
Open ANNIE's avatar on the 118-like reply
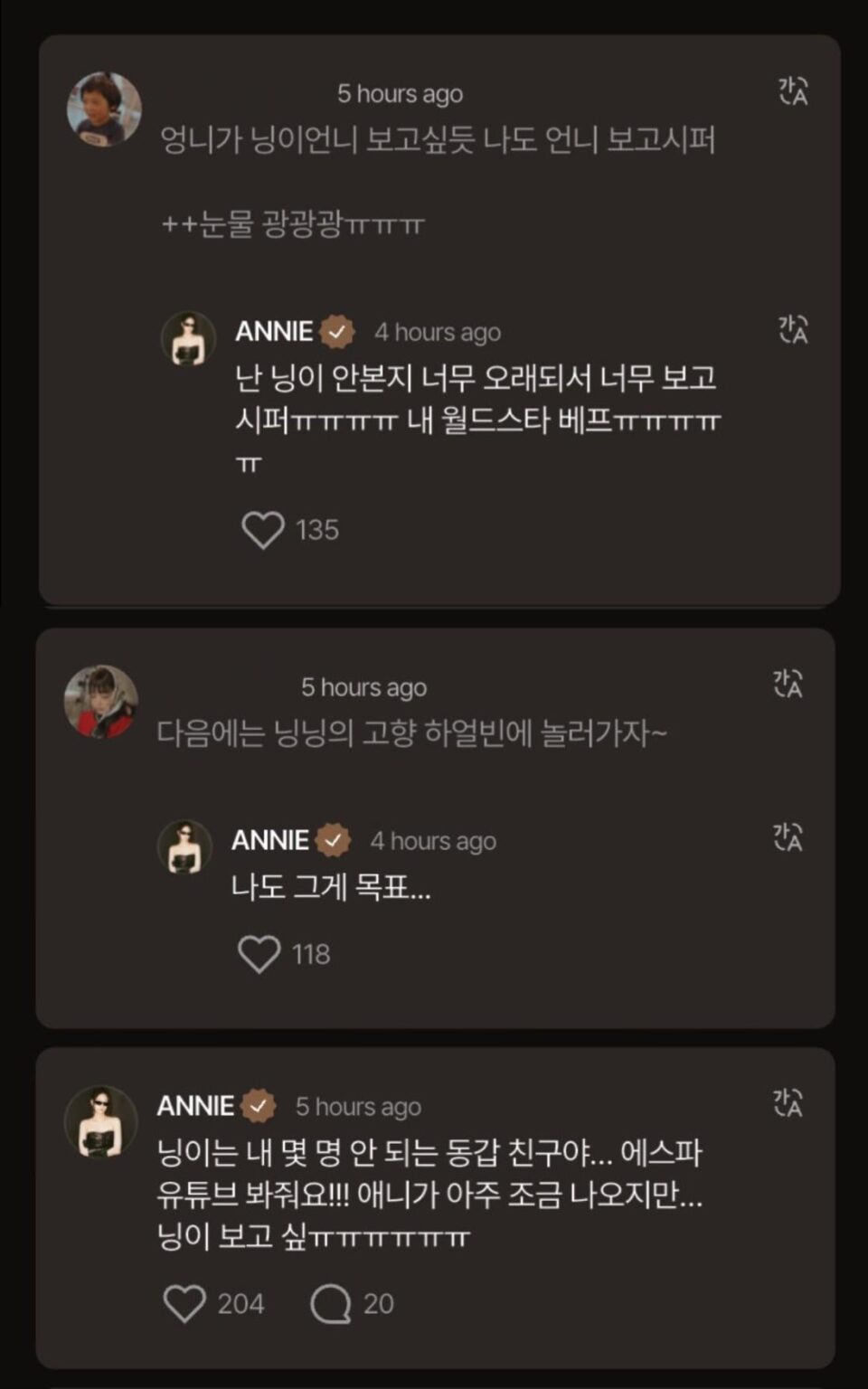(184, 847)
